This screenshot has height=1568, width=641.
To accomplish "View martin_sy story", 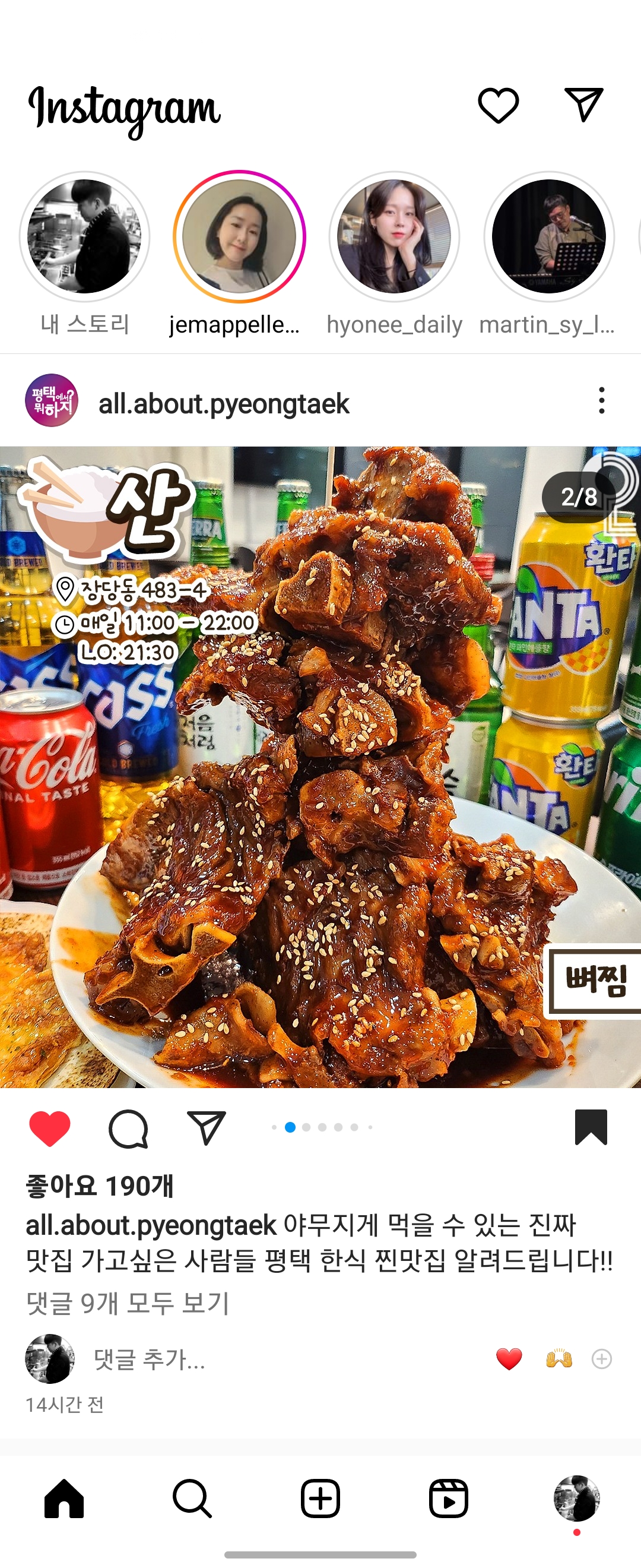I will click(x=548, y=236).
